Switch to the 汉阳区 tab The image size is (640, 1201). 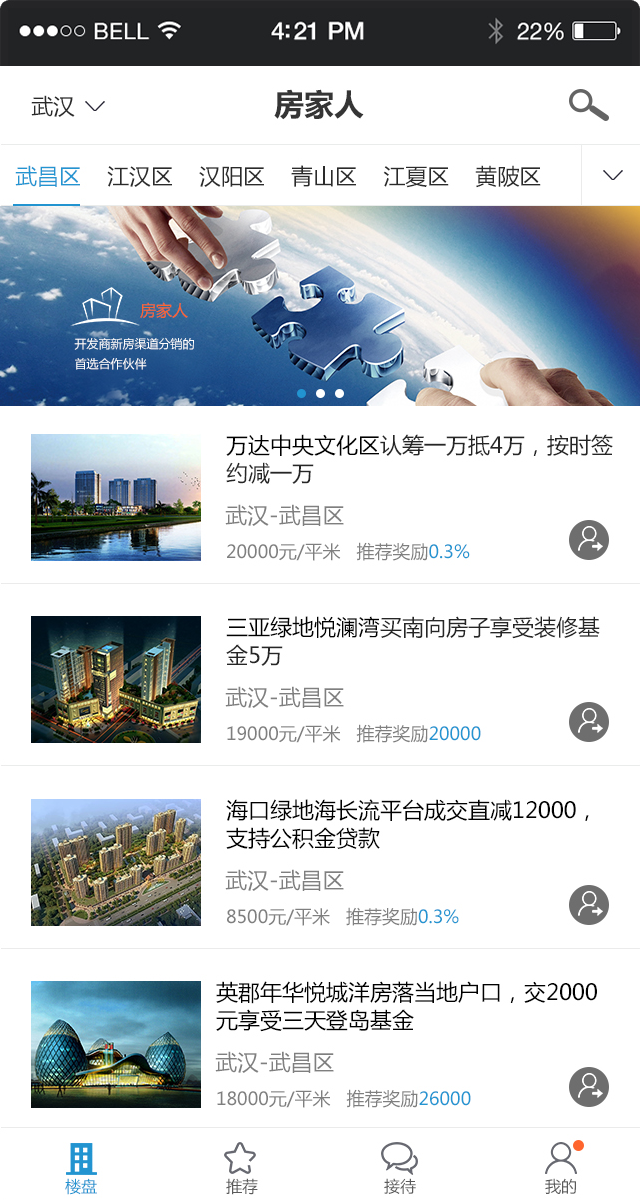(232, 177)
